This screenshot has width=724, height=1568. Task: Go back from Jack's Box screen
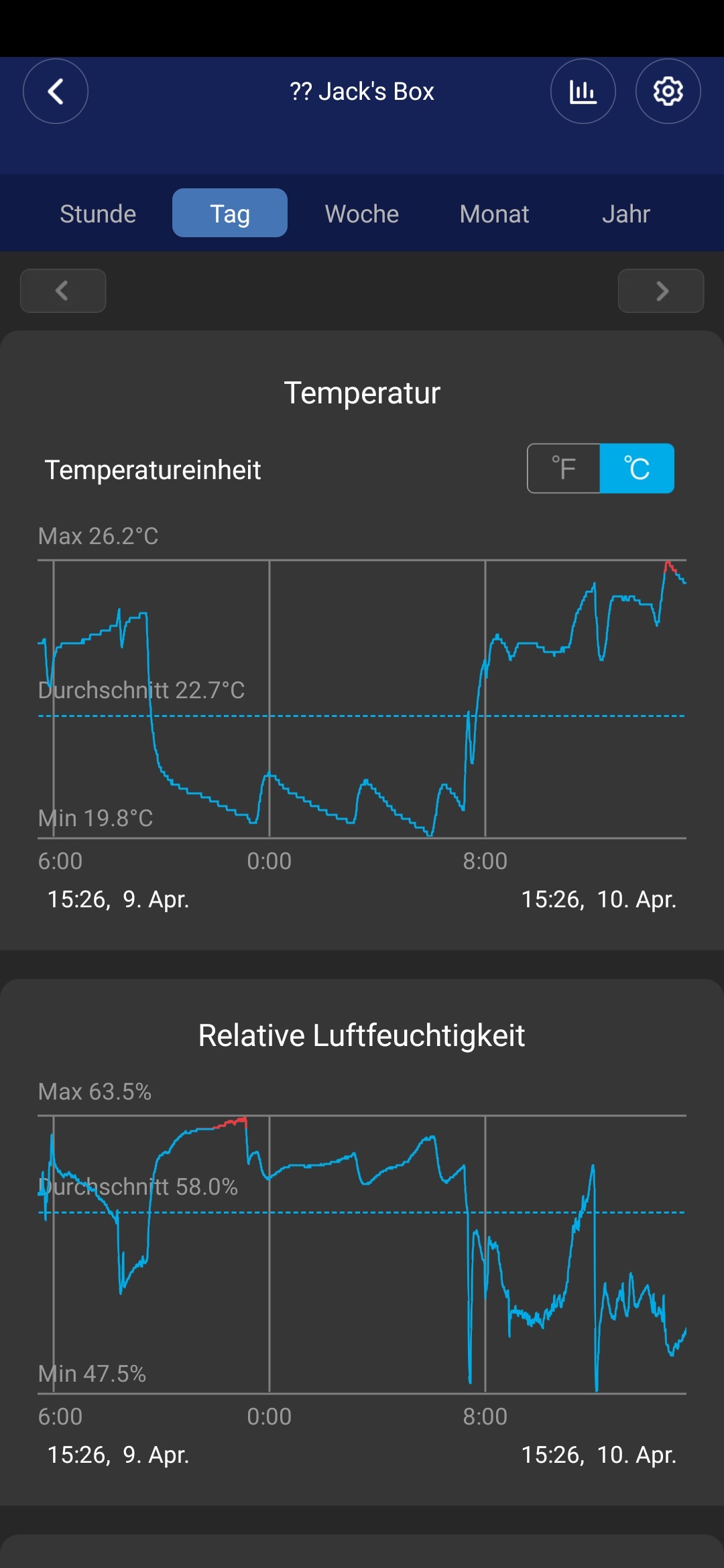pyautogui.click(x=56, y=91)
